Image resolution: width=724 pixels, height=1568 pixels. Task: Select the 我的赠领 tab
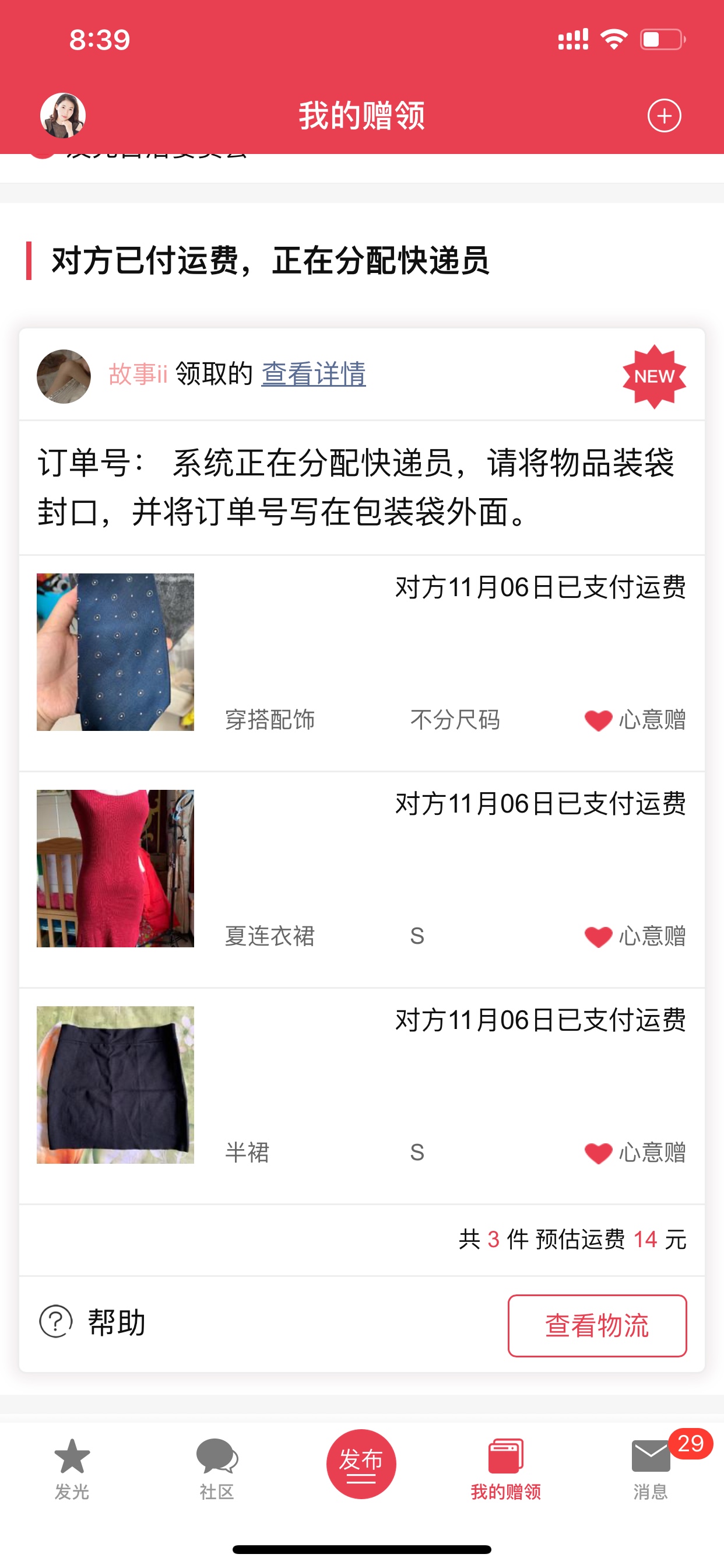(505, 1469)
